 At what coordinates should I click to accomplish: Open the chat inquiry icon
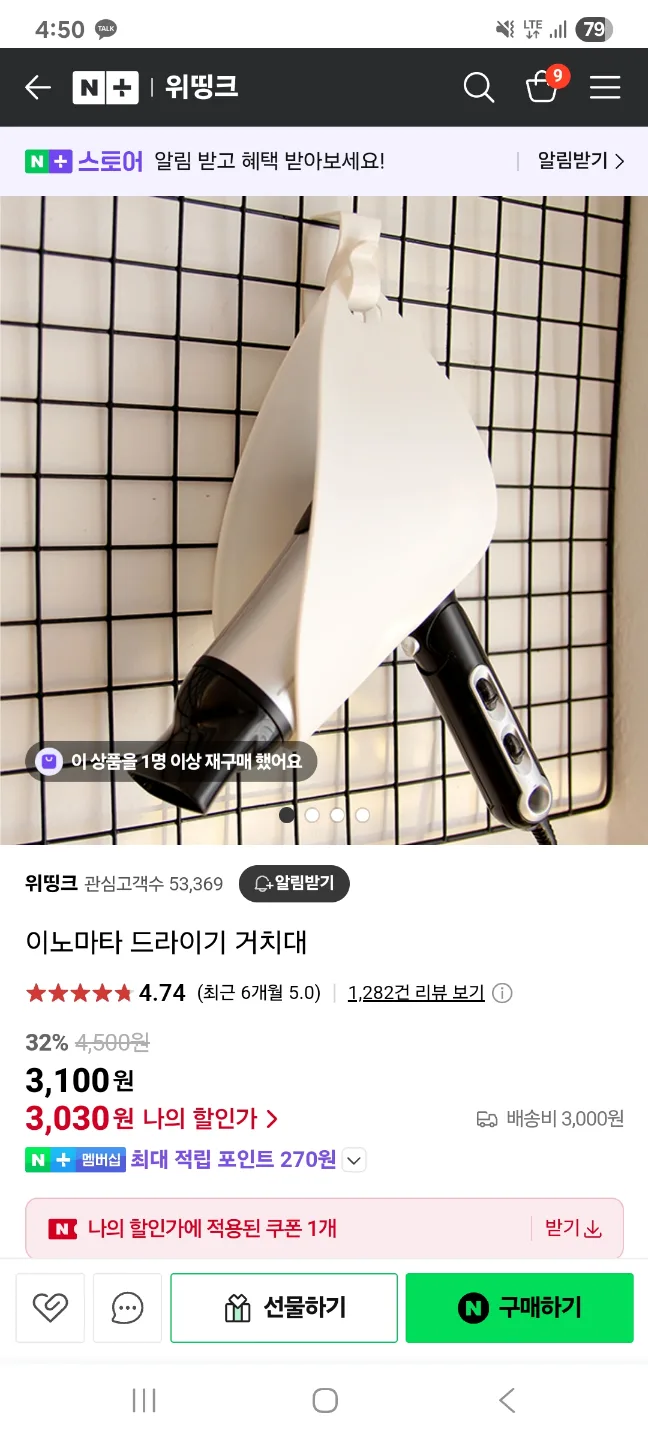pyautogui.click(x=127, y=1307)
